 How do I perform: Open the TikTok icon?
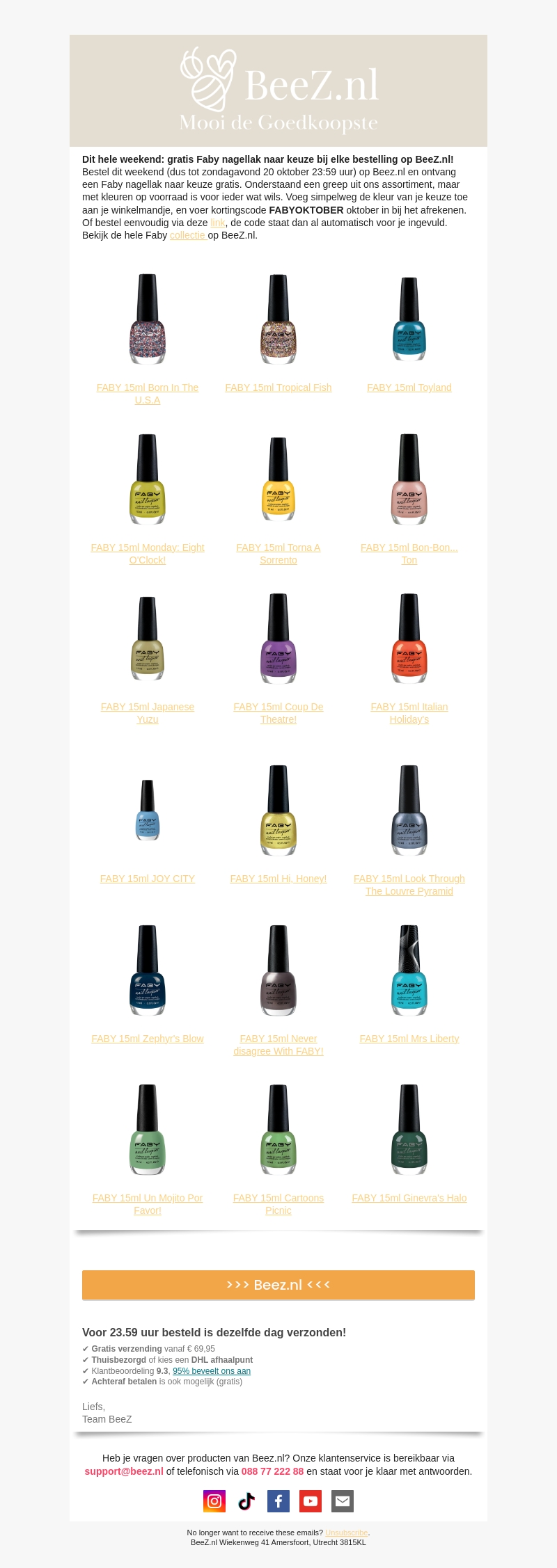[x=246, y=1501]
